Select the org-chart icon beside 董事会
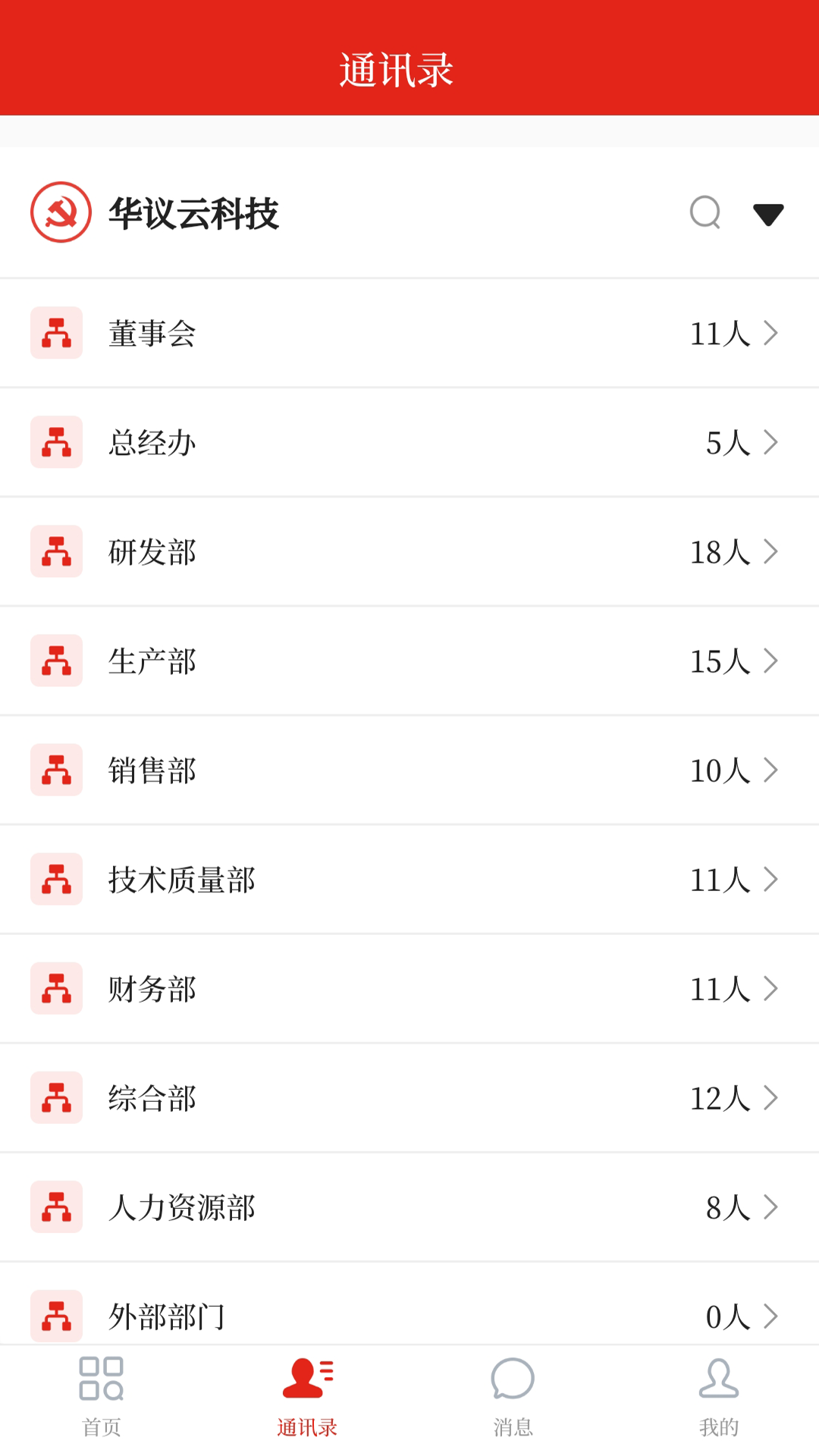Viewport: 819px width, 1456px height. [x=56, y=334]
